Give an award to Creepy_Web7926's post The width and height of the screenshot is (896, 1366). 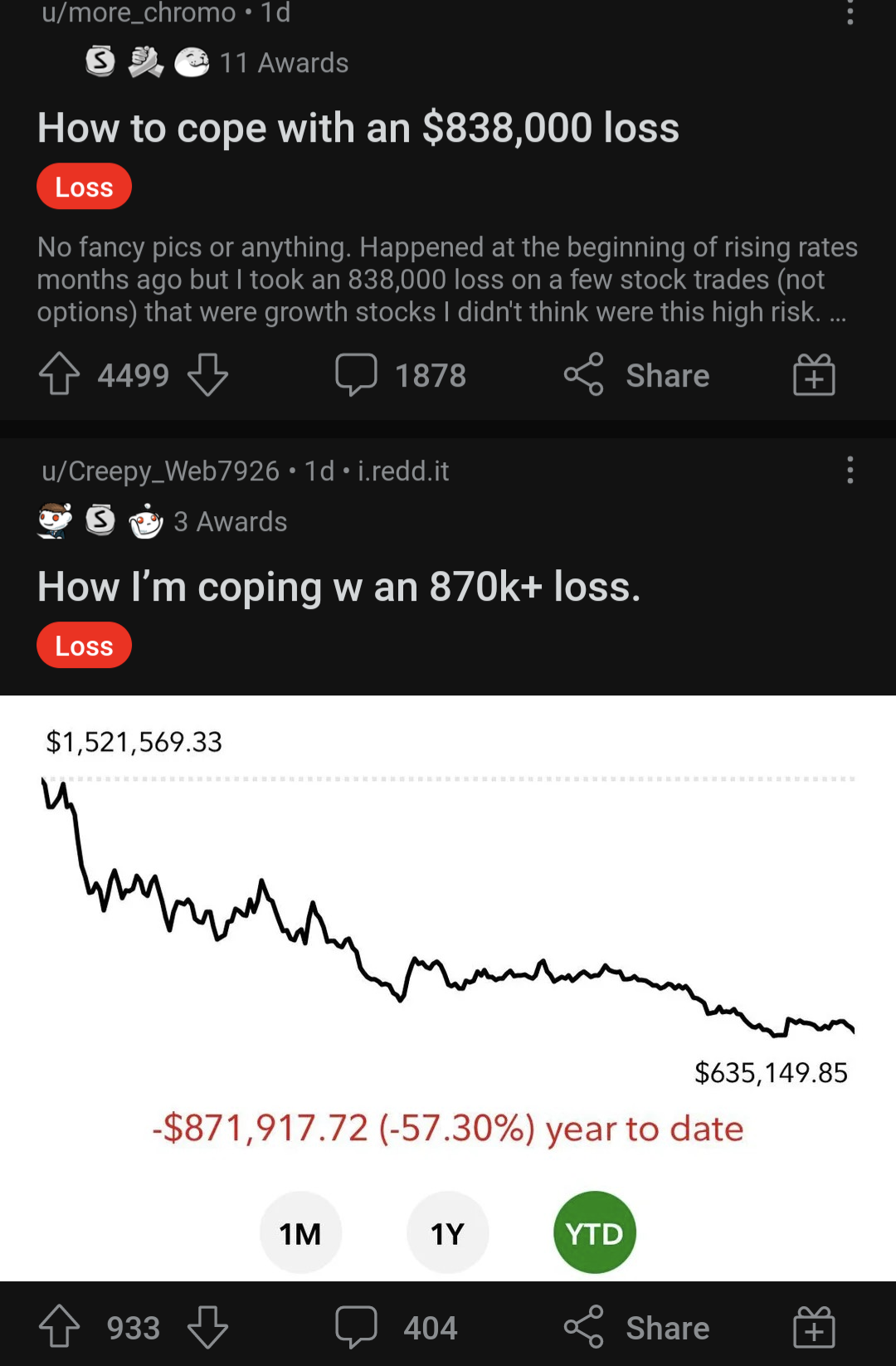(813, 1326)
